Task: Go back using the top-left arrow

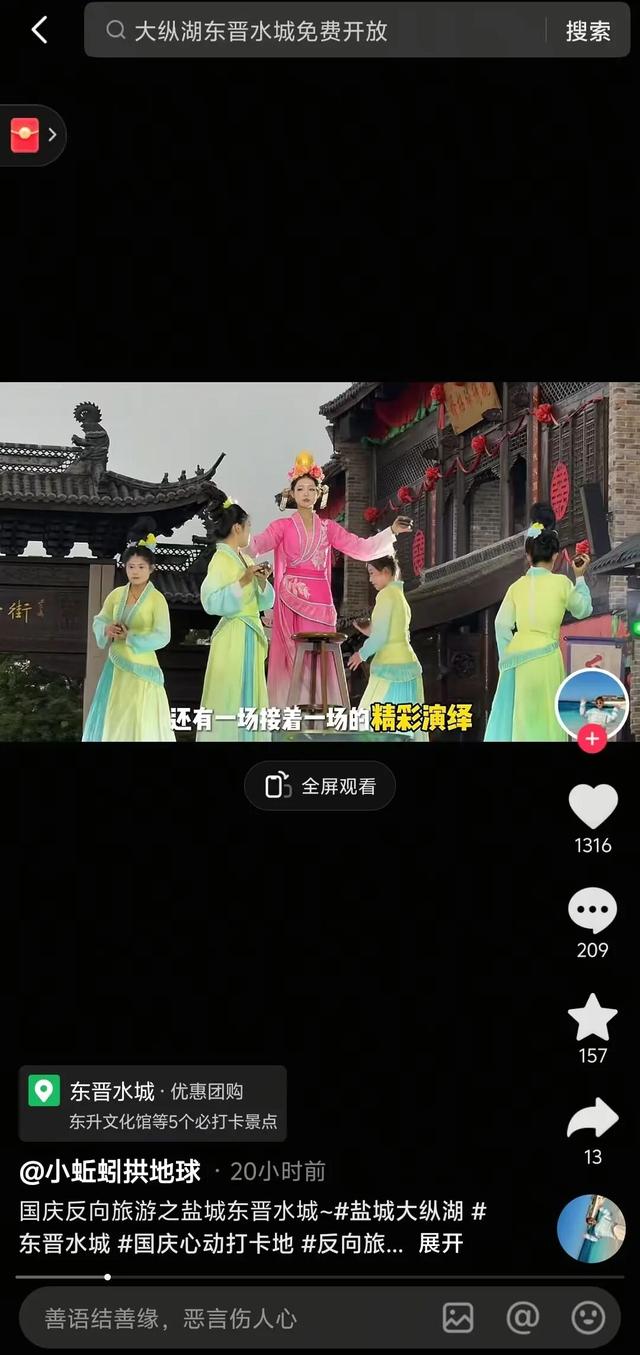Action: click(x=39, y=30)
